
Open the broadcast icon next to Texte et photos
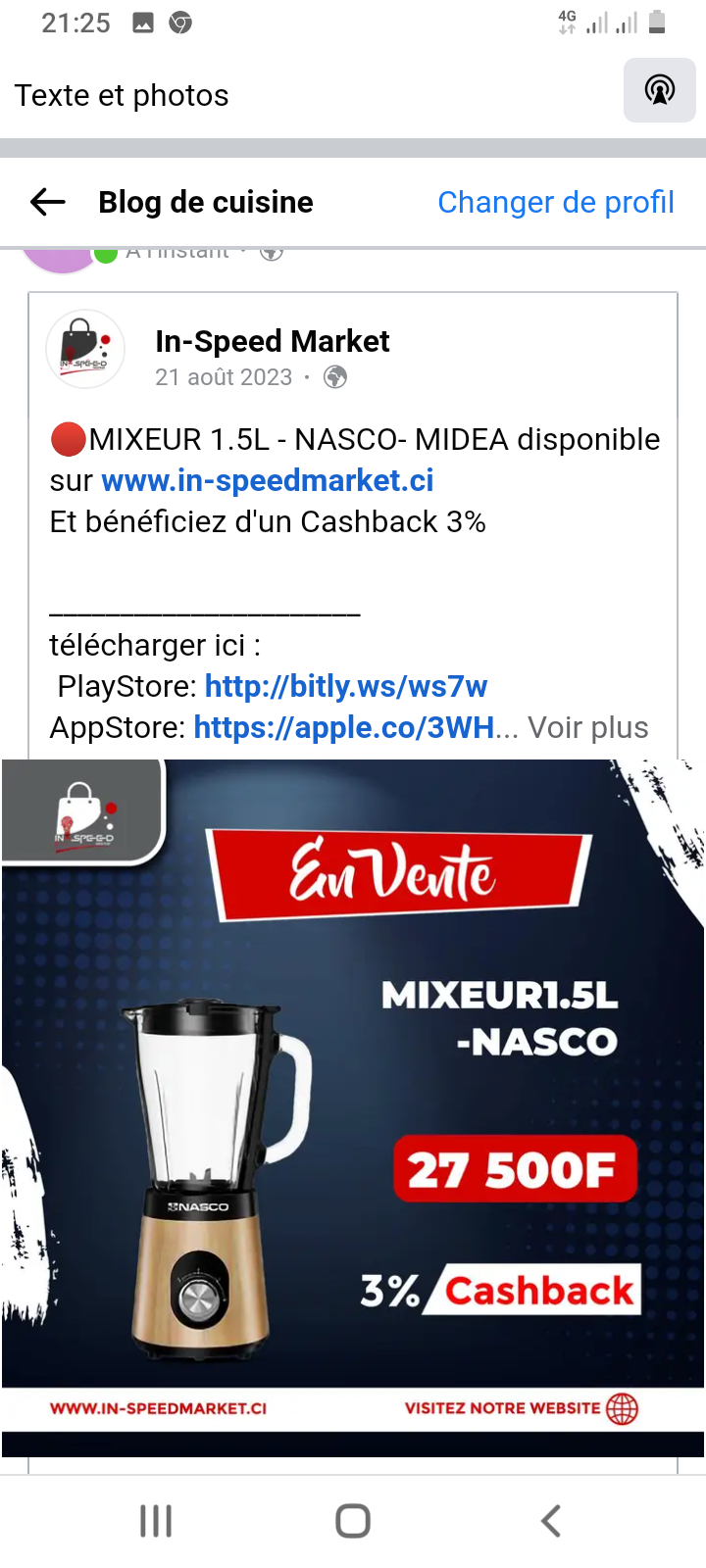pyautogui.click(x=660, y=90)
